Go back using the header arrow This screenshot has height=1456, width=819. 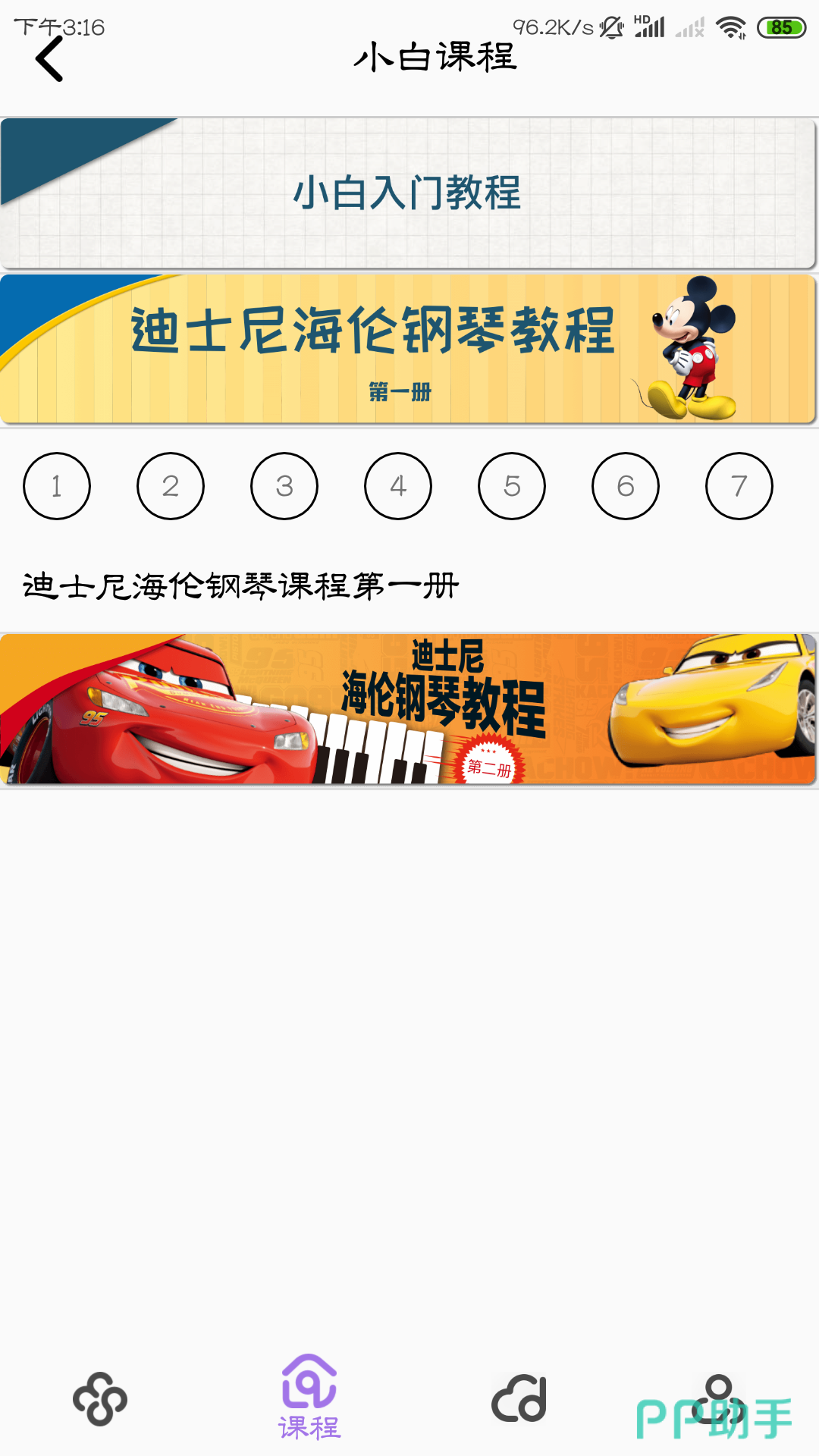coord(50,59)
